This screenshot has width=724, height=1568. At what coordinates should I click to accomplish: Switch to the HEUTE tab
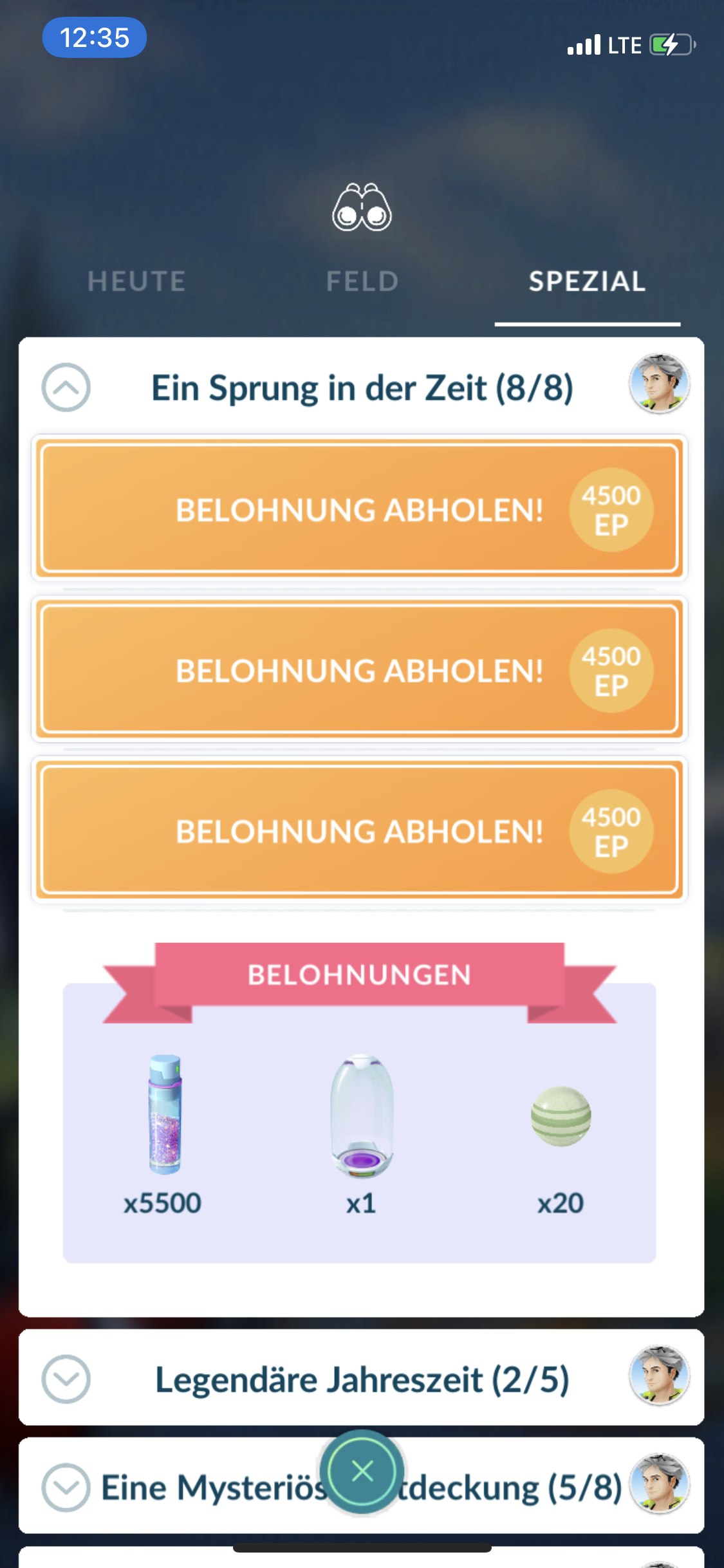(136, 281)
